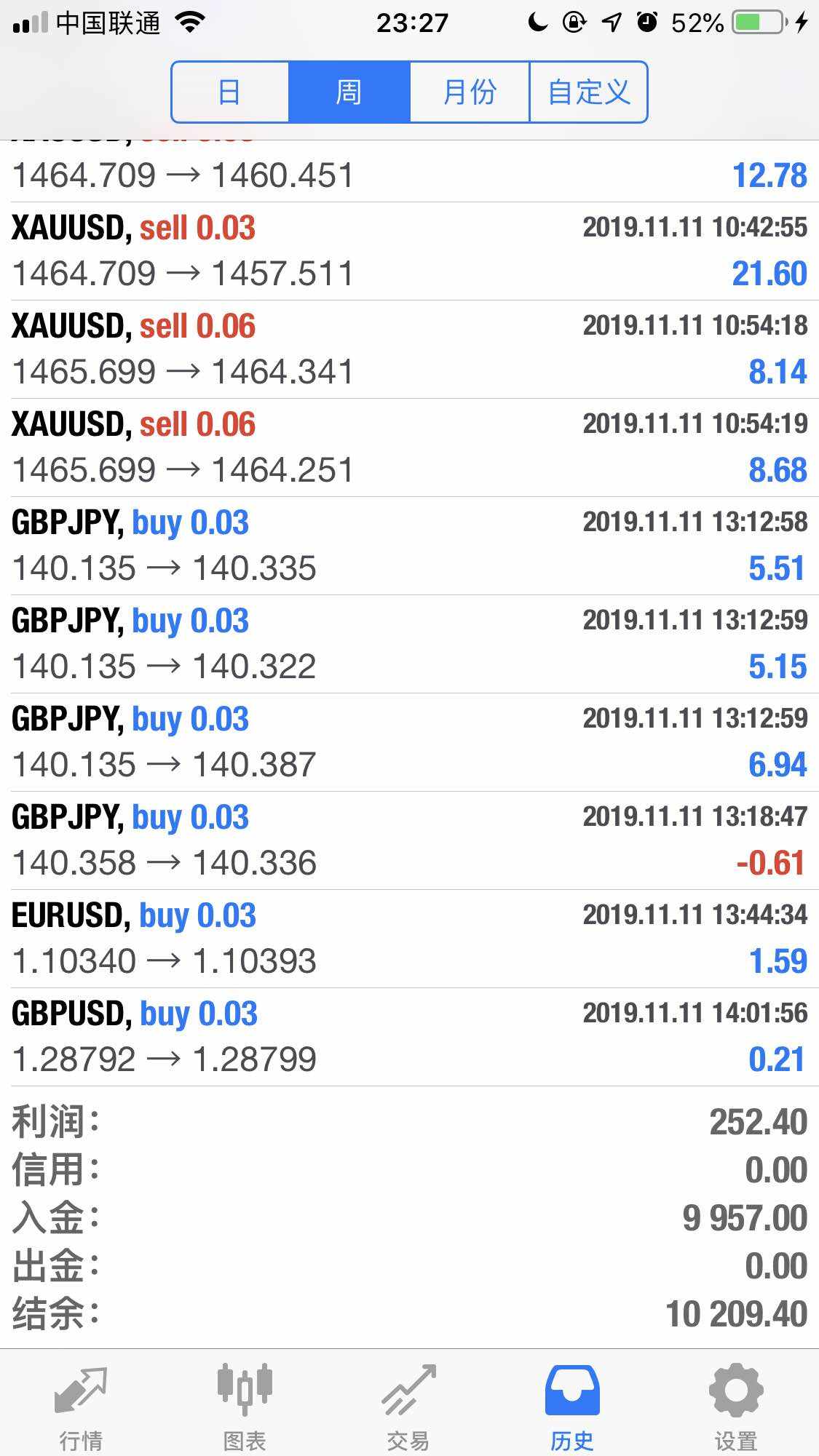This screenshot has height=1456, width=819.
Task: Open the EURUSD buy 0.03 trade
Action: (x=409, y=939)
